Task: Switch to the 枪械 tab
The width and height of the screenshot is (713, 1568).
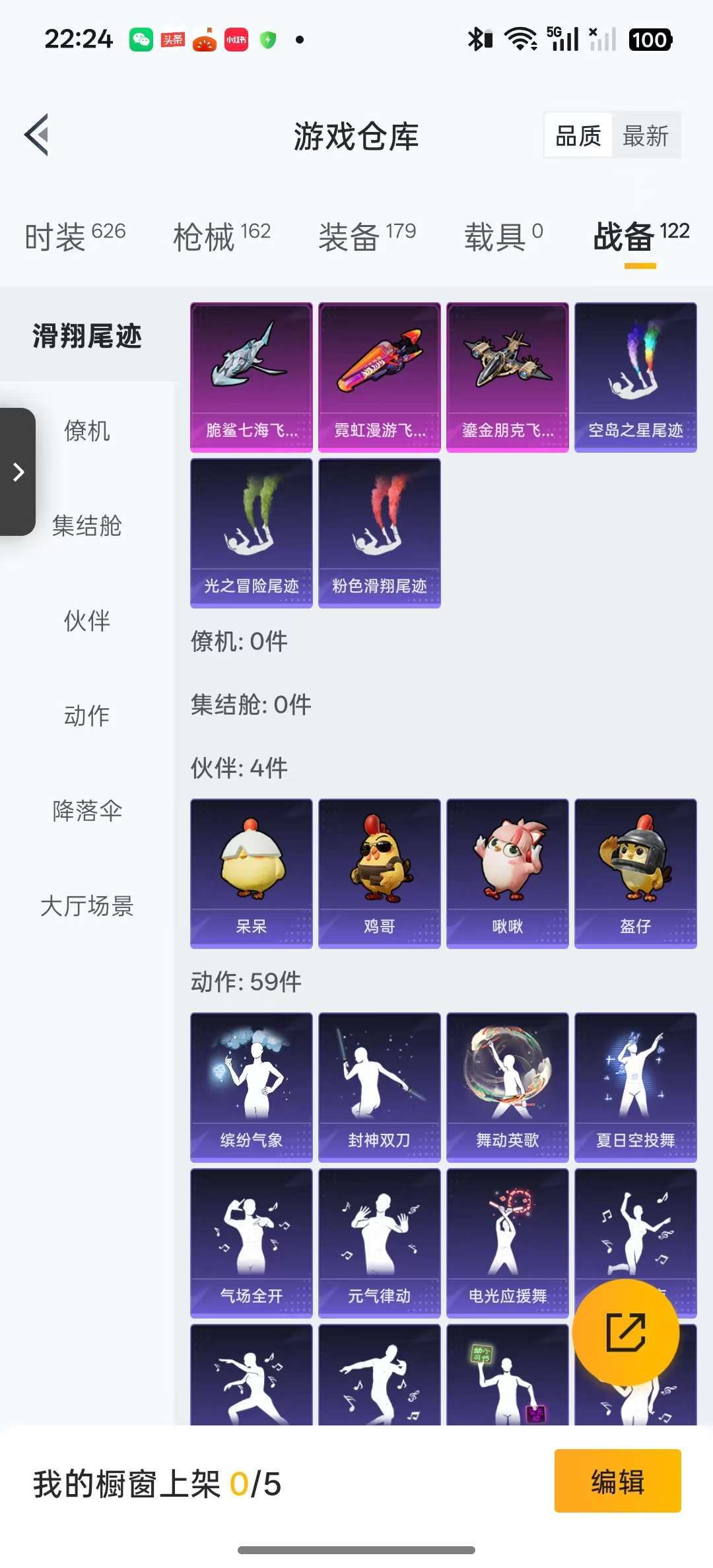Action: click(x=222, y=236)
